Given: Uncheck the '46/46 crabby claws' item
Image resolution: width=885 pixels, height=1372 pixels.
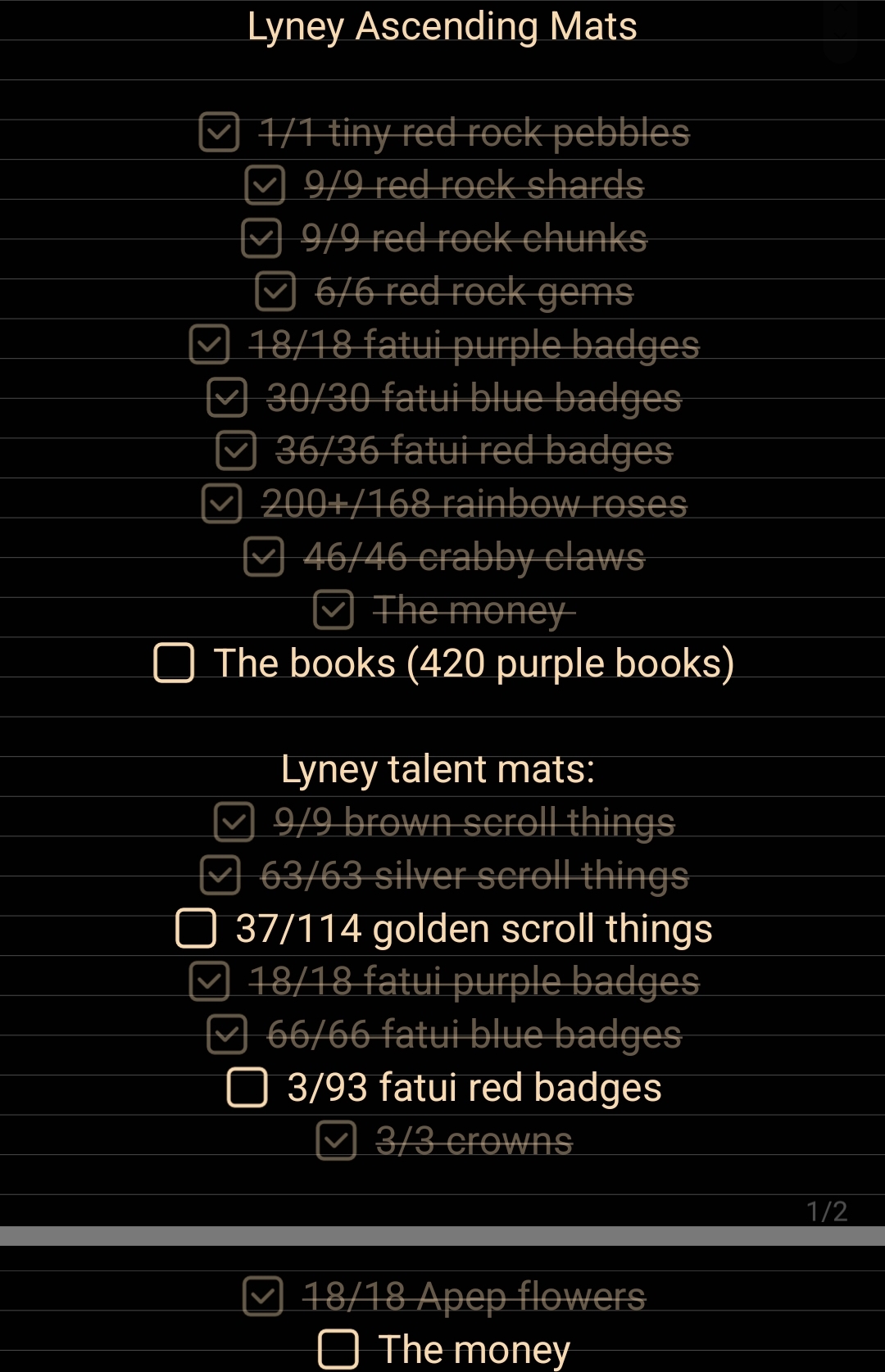Looking at the screenshot, I should click(x=262, y=558).
